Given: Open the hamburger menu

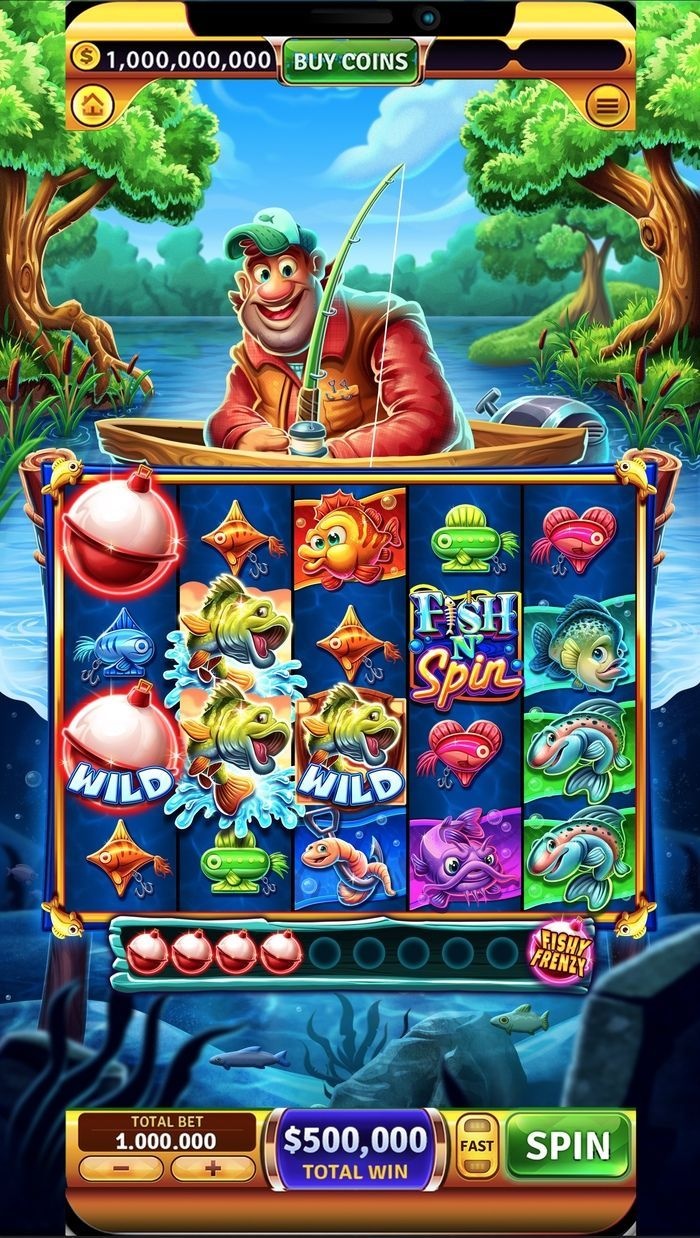Looking at the screenshot, I should (607, 103).
